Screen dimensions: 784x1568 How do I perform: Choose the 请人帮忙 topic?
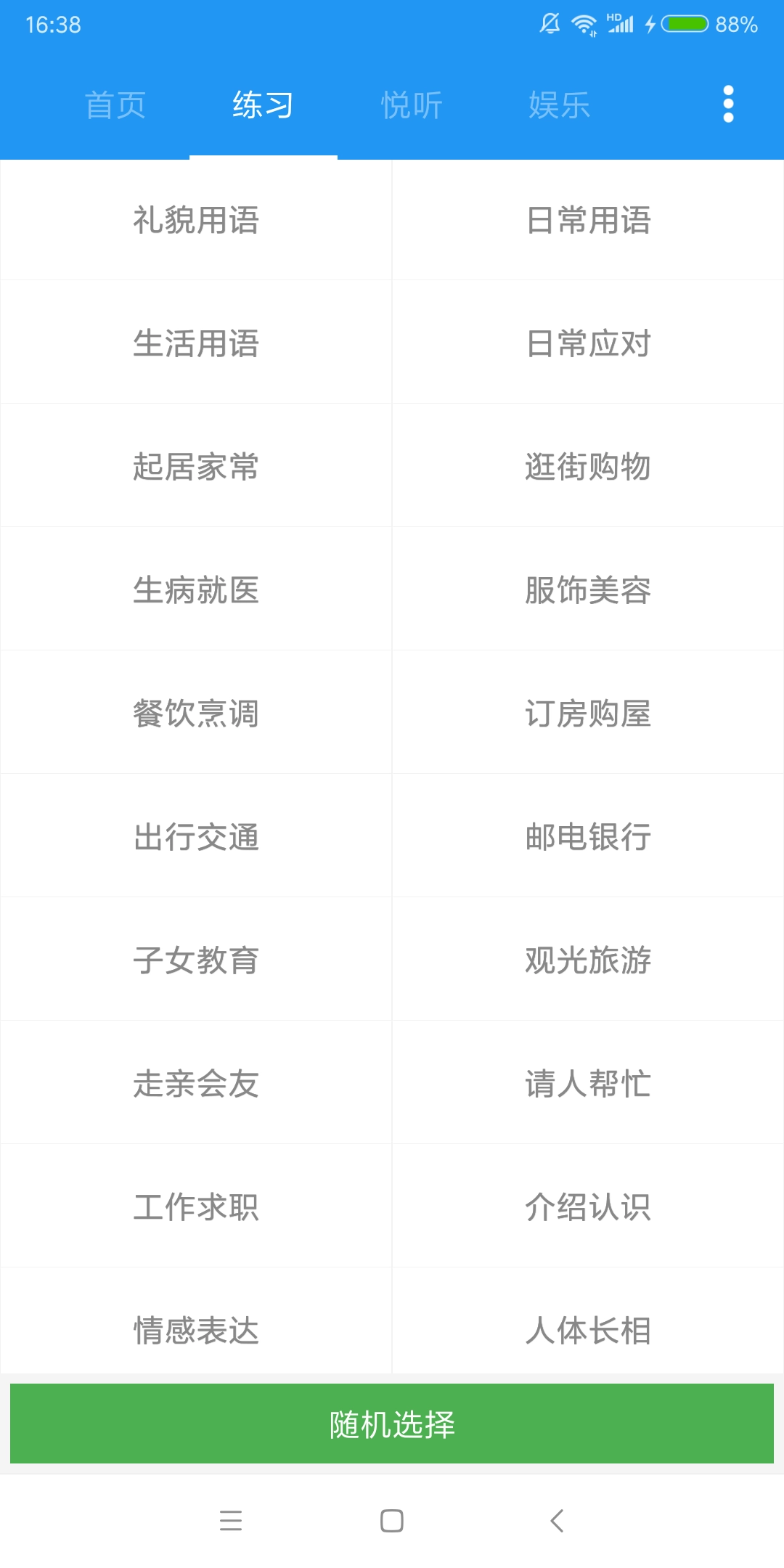588,1084
